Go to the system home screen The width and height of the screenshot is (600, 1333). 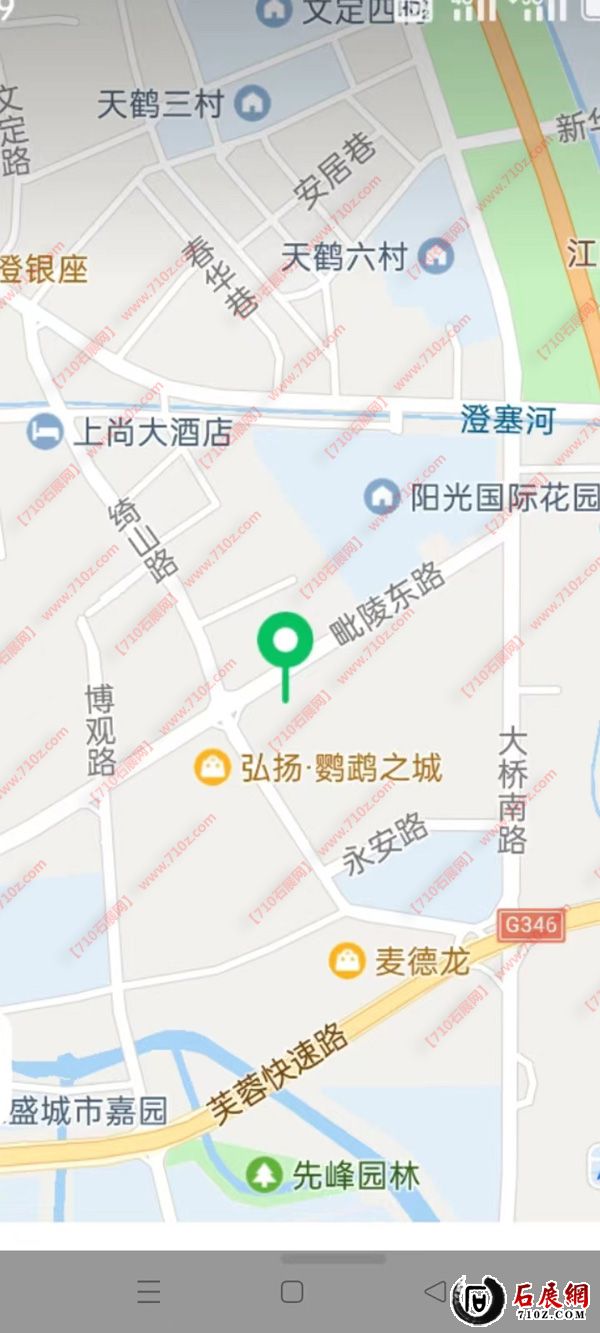pyautogui.click(x=292, y=1292)
